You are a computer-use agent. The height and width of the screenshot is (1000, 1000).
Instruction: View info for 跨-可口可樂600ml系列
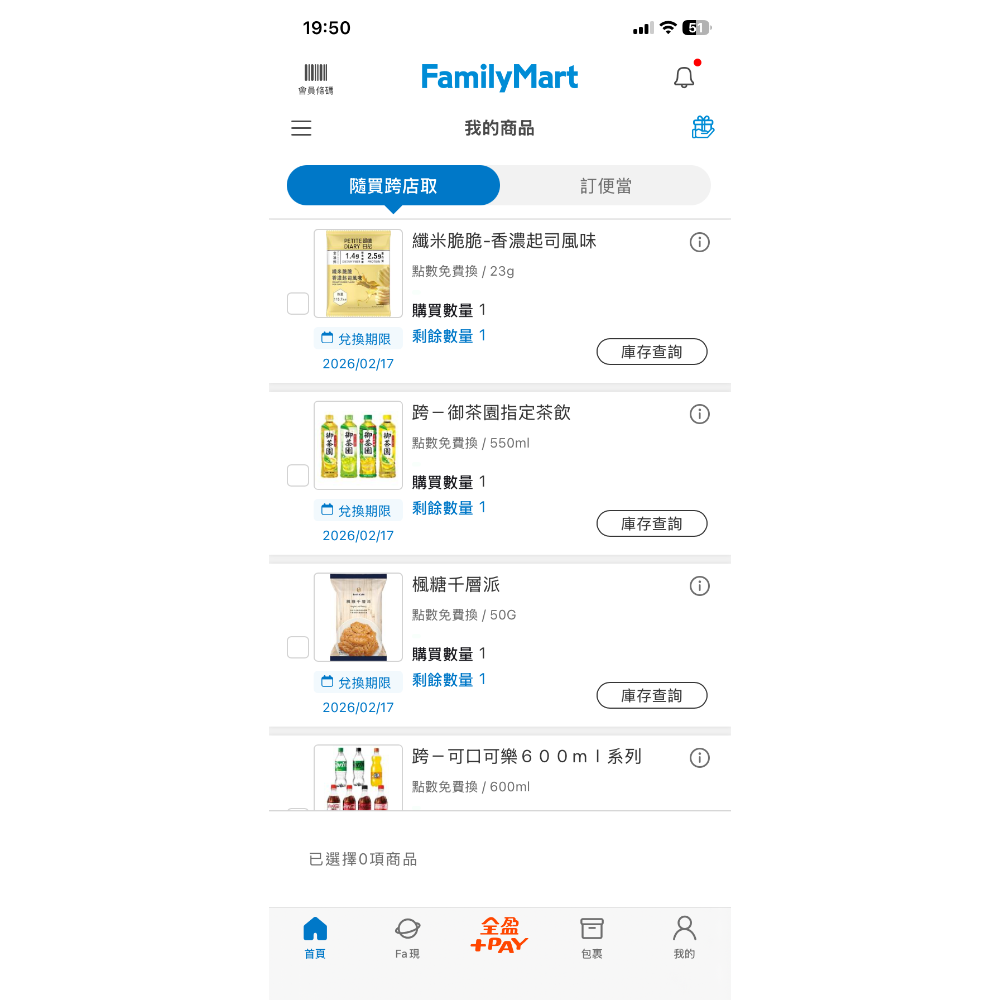(700, 758)
